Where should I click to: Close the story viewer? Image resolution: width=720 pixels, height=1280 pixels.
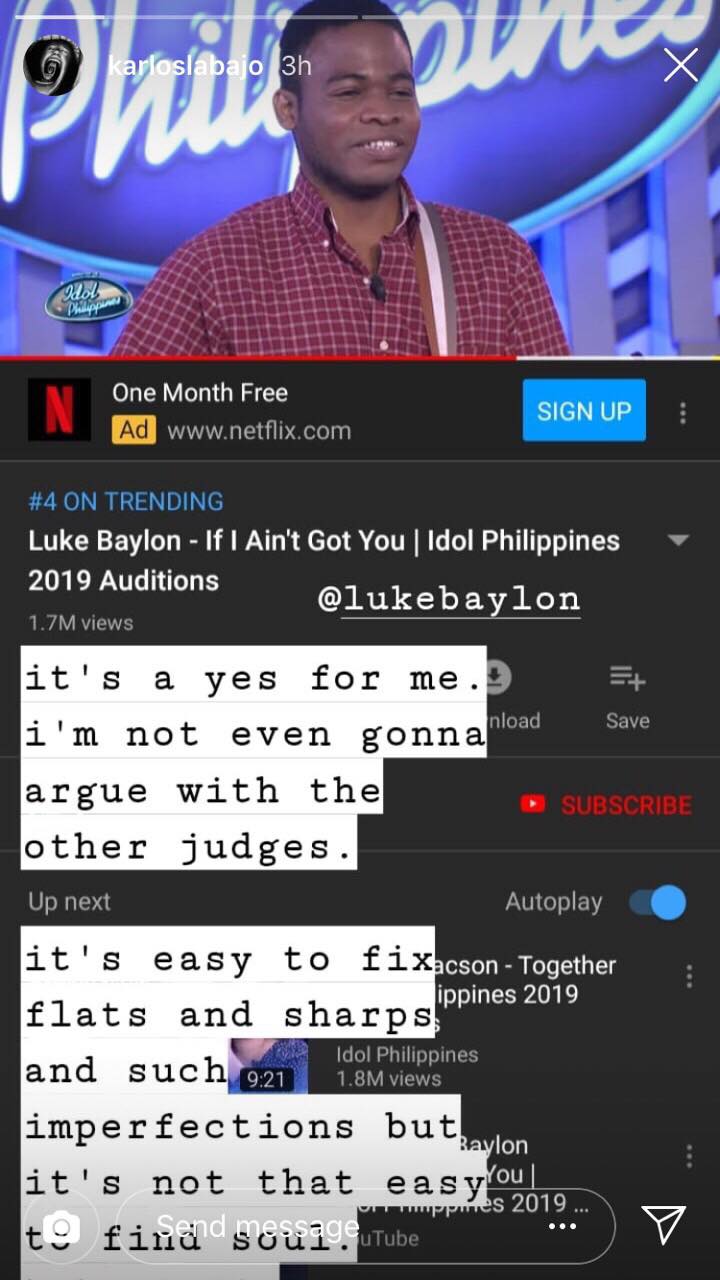pos(681,66)
